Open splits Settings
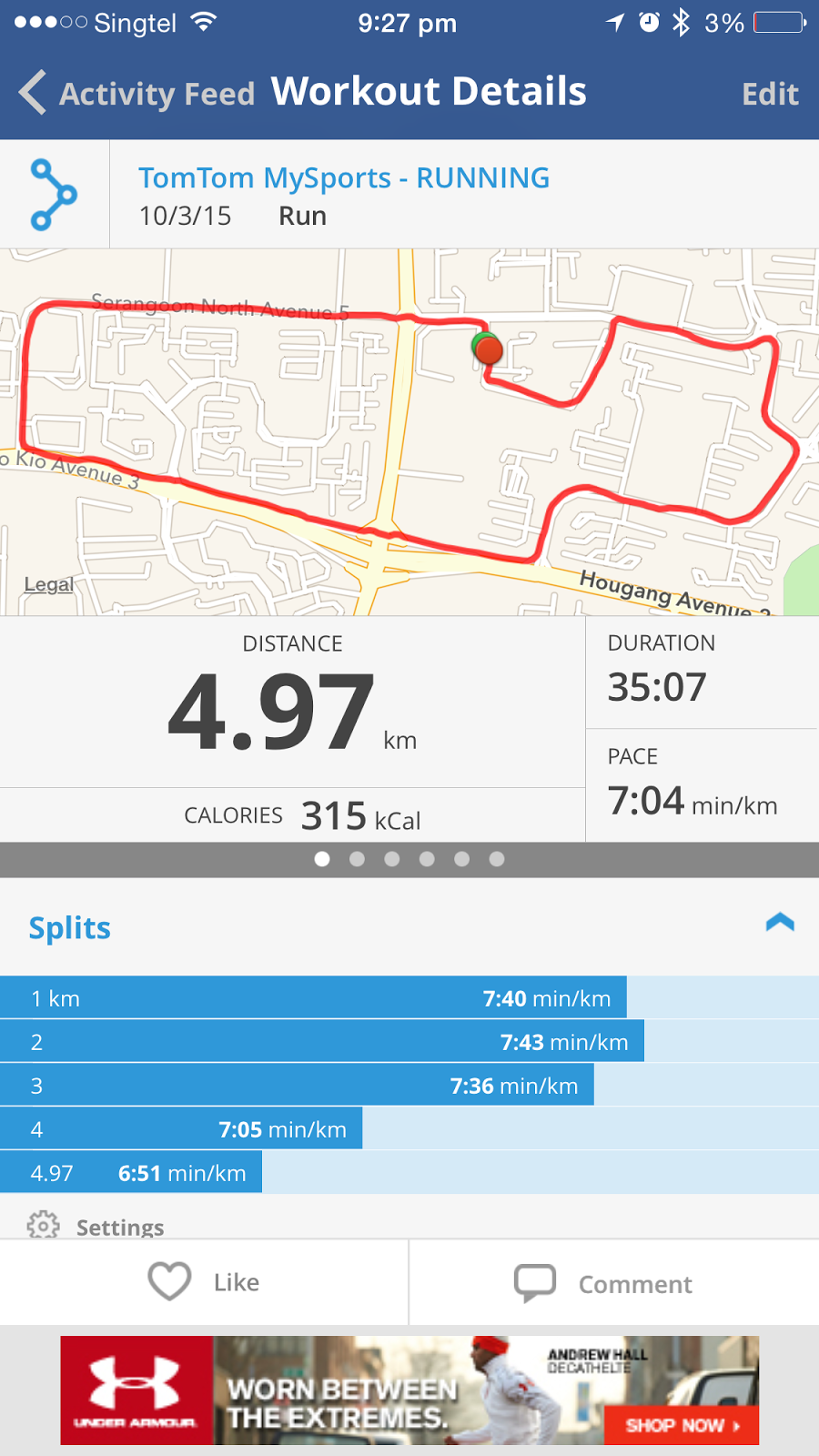819x1456 pixels. pos(98,1226)
